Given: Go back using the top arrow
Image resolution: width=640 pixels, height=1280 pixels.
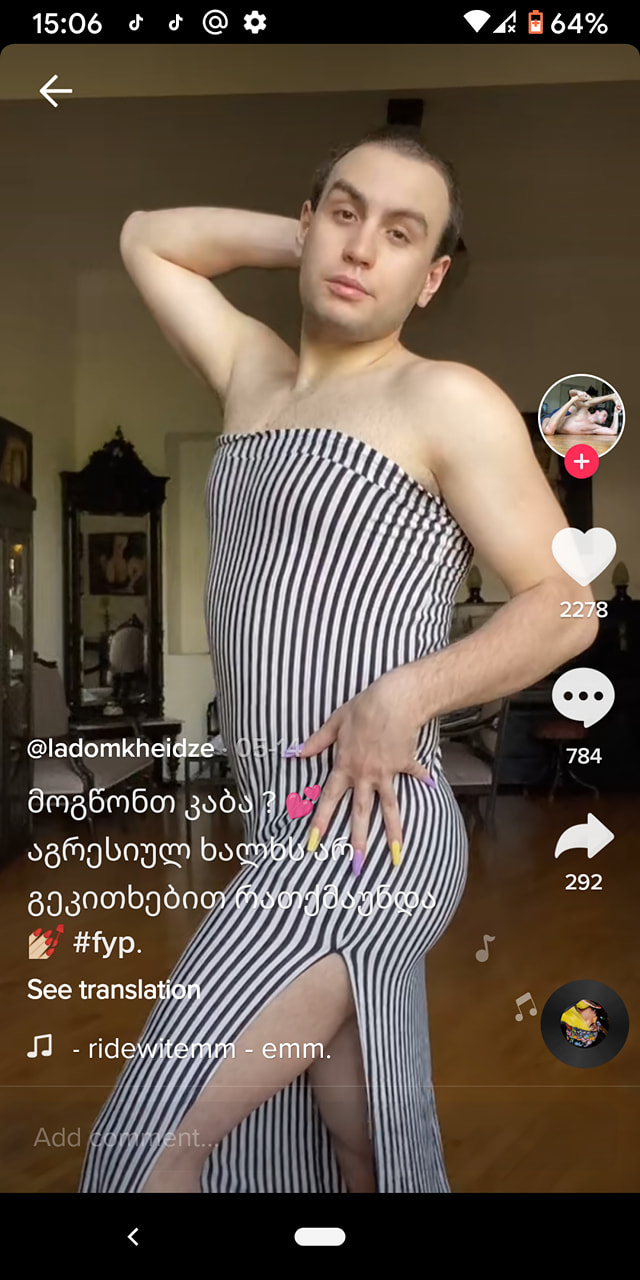Looking at the screenshot, I should point(56,91).
